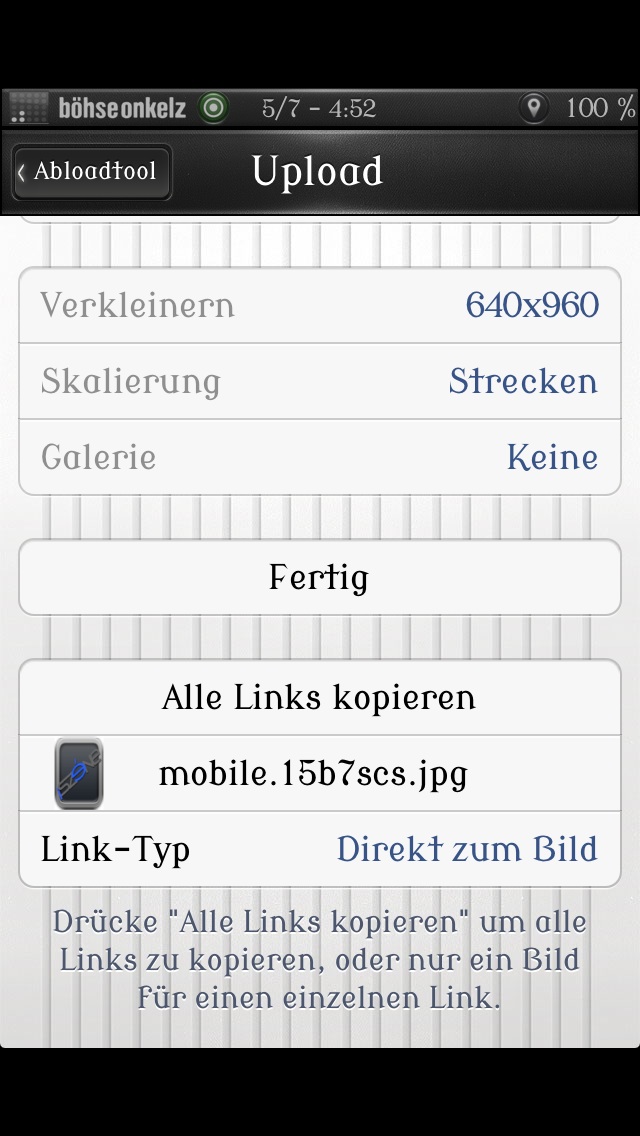Go back to Abloadtool
The width and height of the screenshot is (640, 1136).
(92, 172)
